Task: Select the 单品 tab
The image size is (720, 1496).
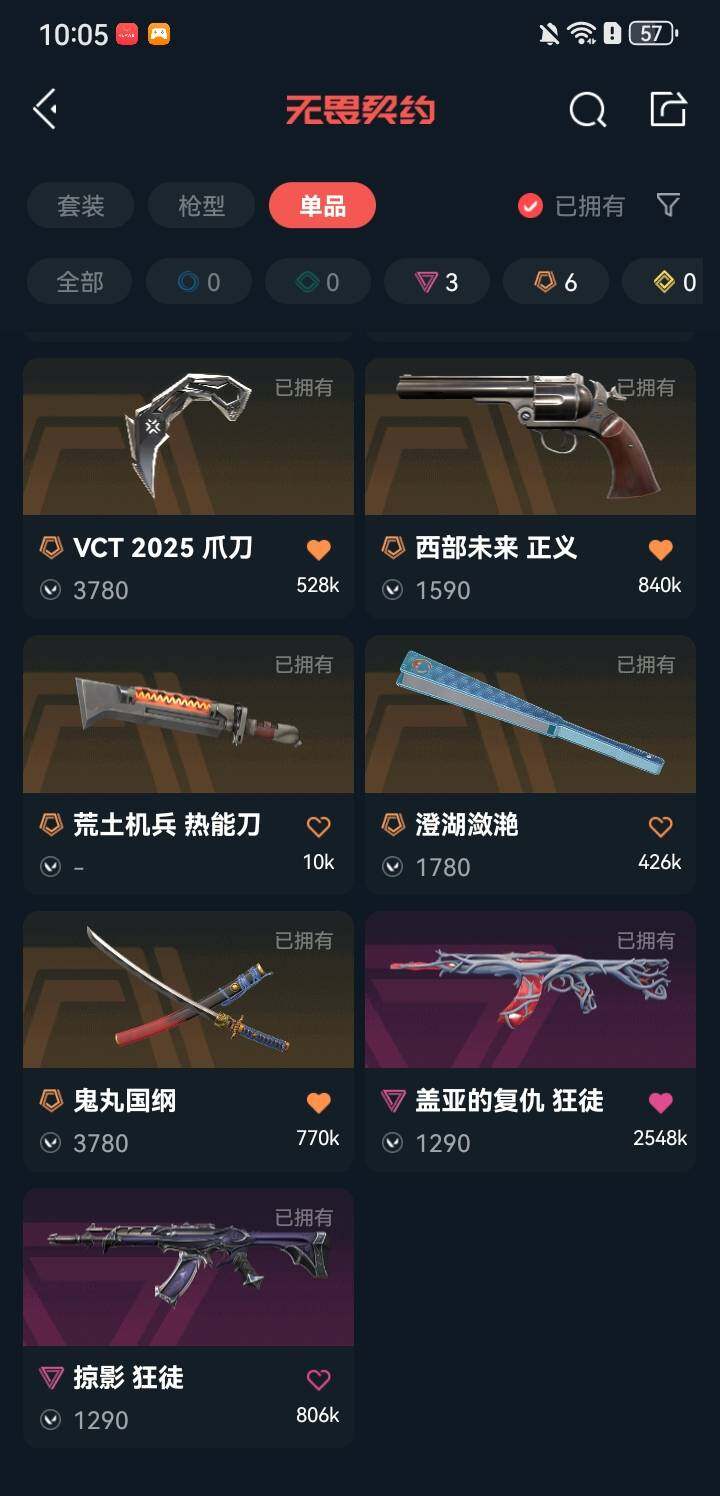Action: [322, 206]
